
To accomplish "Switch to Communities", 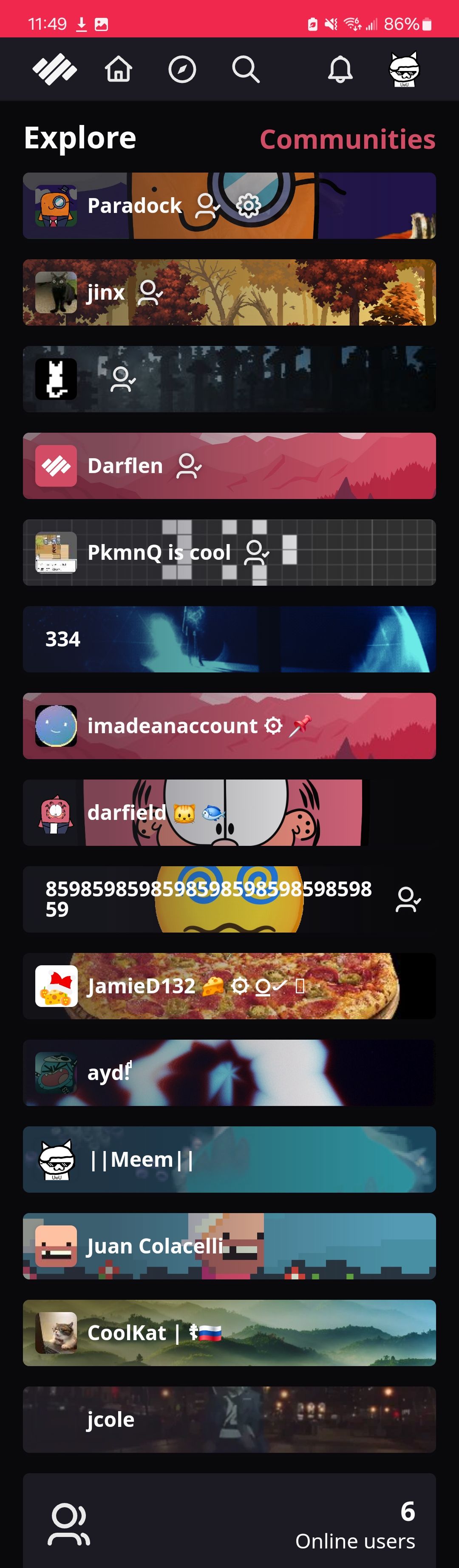I will (x=347, y=139).
